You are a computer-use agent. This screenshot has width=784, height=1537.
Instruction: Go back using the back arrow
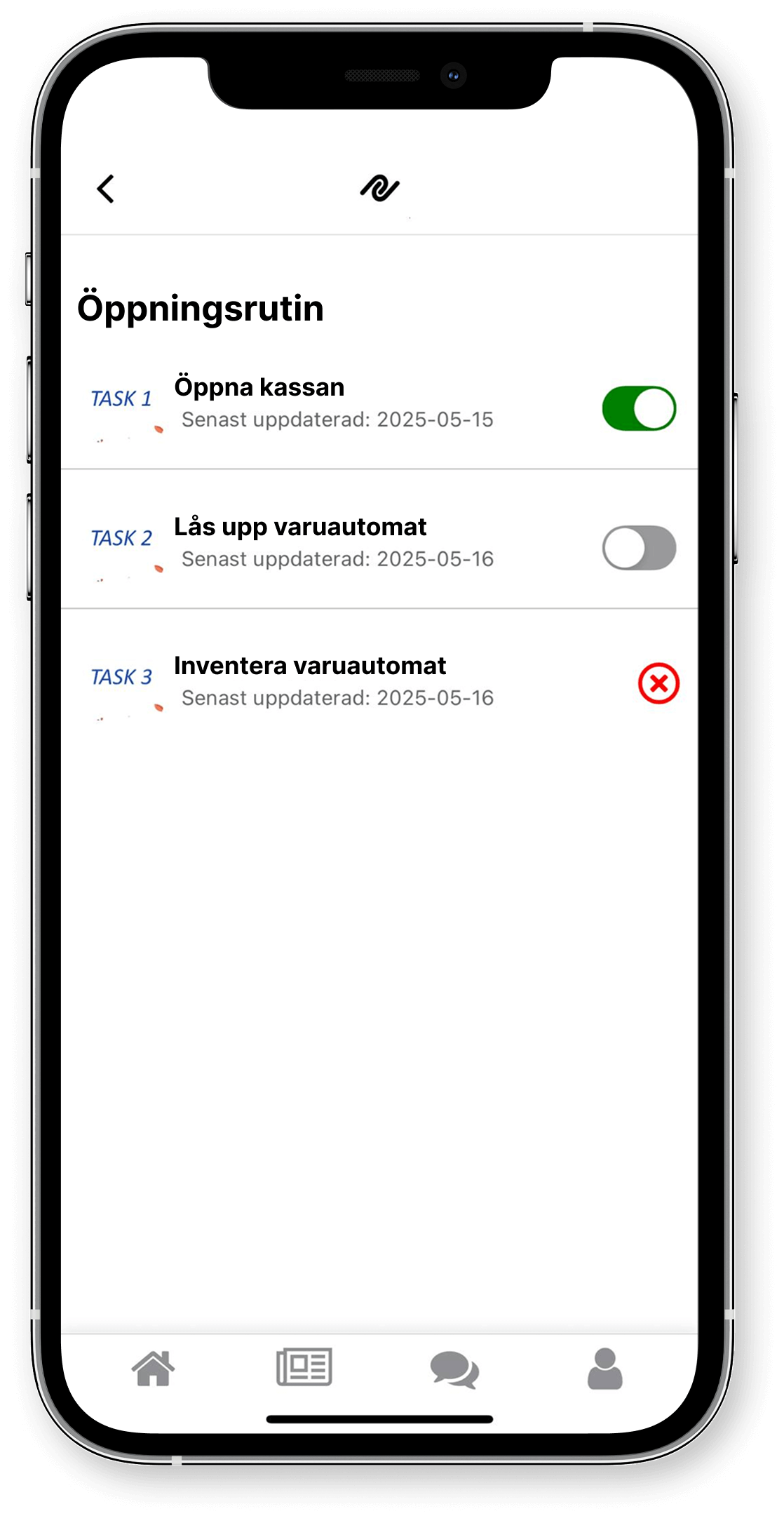pos(106,189)
